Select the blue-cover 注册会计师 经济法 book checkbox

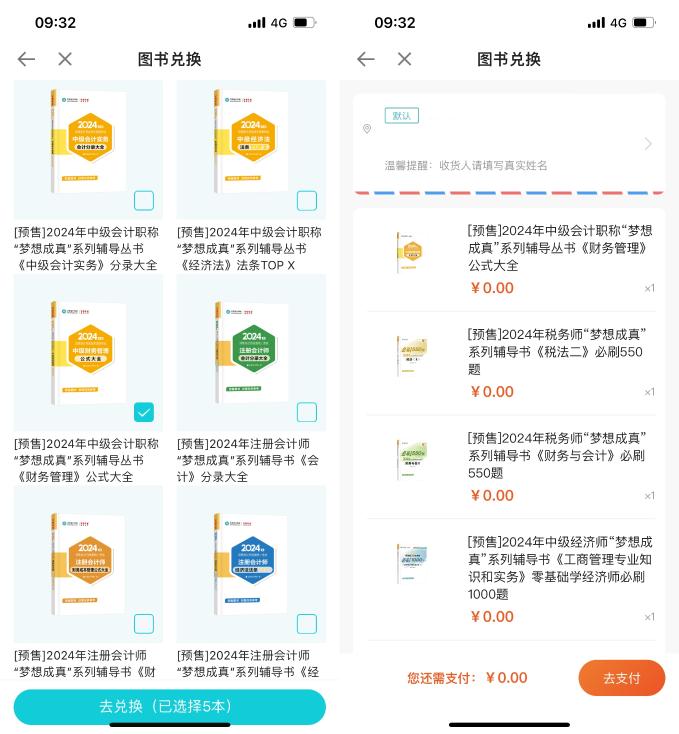click(x=307, y=624)
